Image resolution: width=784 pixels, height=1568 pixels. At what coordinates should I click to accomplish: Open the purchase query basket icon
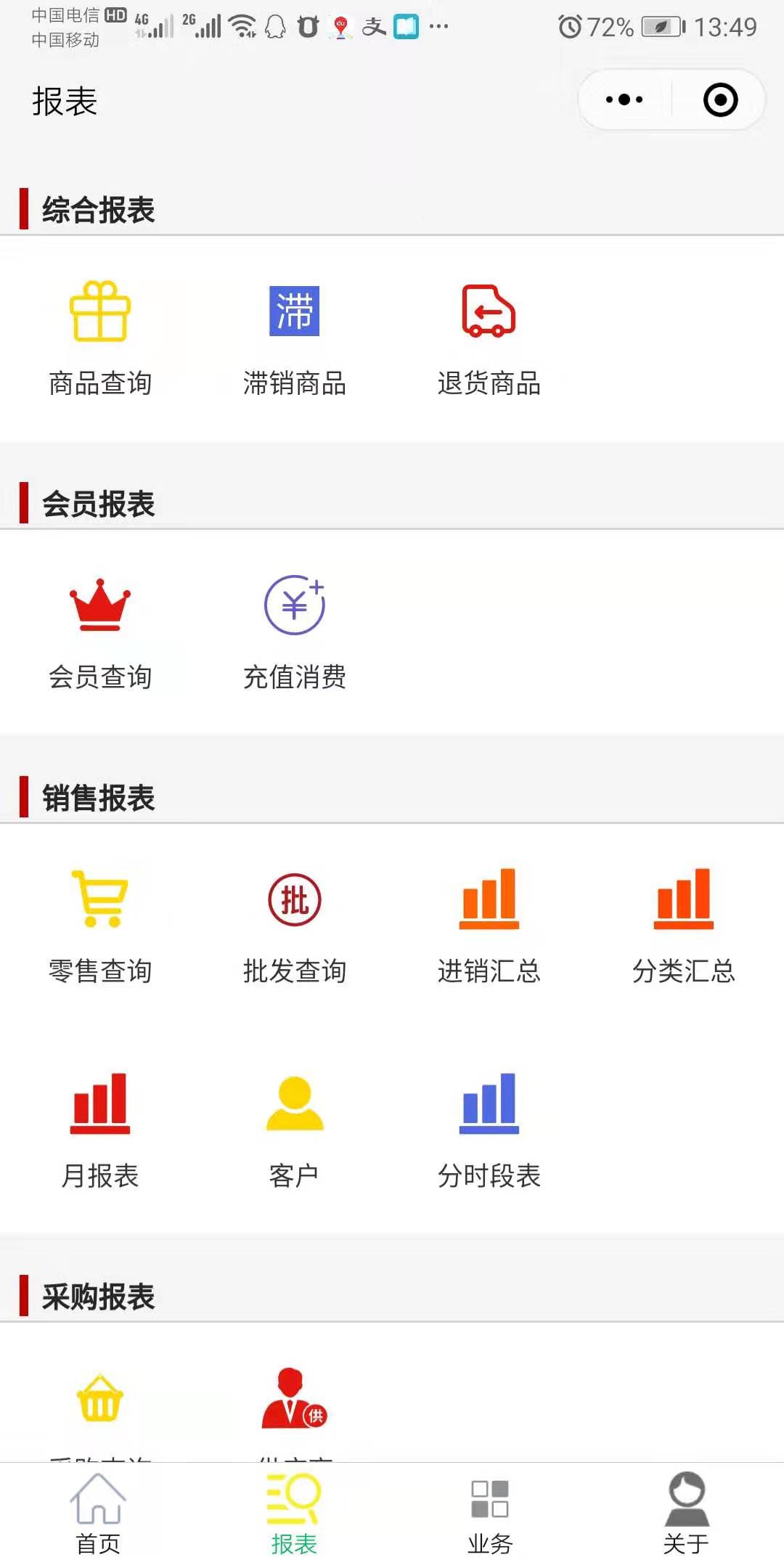[100, 1398]
